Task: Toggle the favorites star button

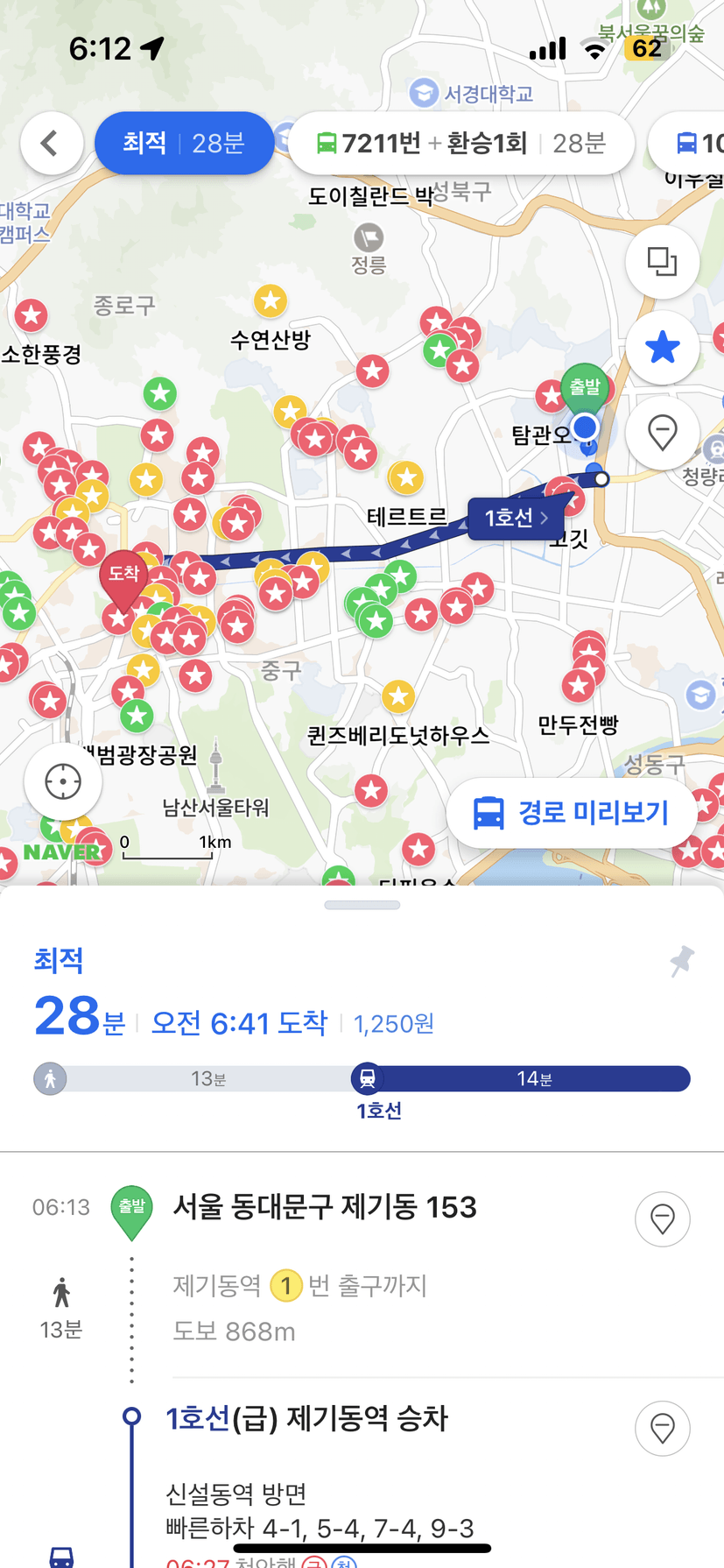Action: (662, 348)
